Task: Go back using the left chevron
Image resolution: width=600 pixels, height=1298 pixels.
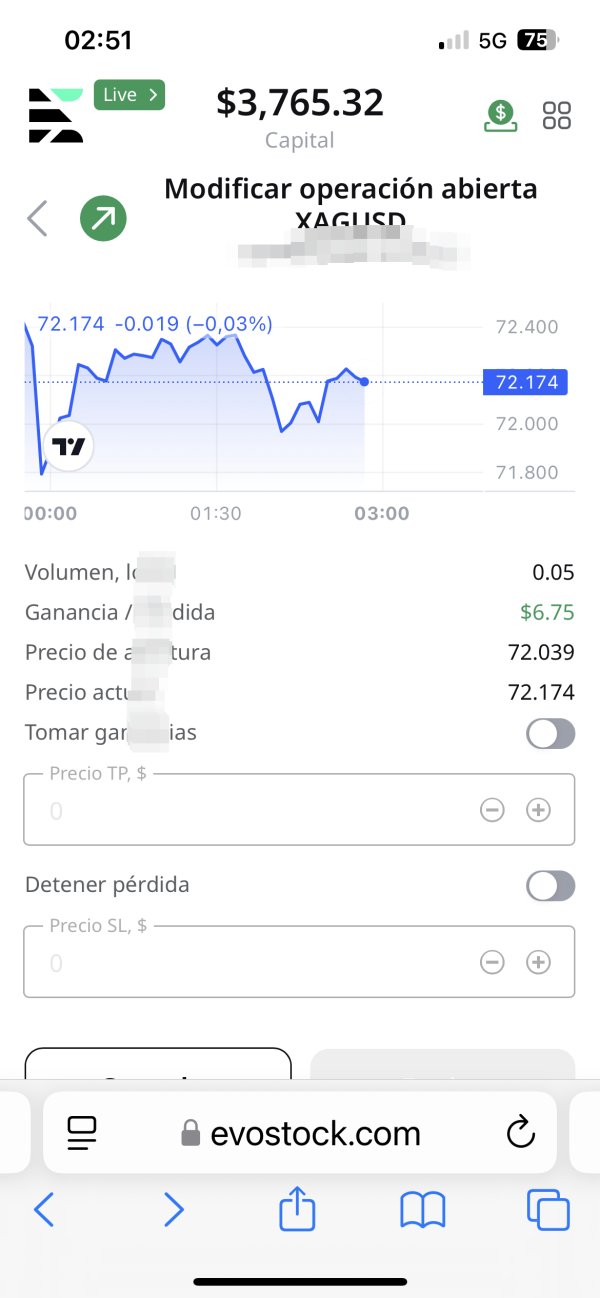Action: click(x=37, y=218)
